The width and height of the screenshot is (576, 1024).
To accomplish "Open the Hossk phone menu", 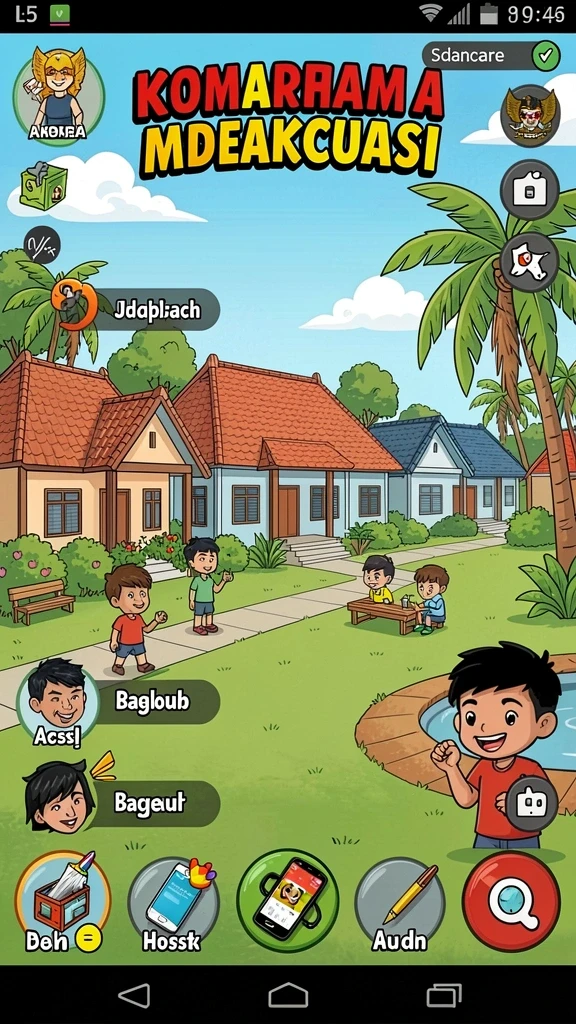I will [173, 904].
